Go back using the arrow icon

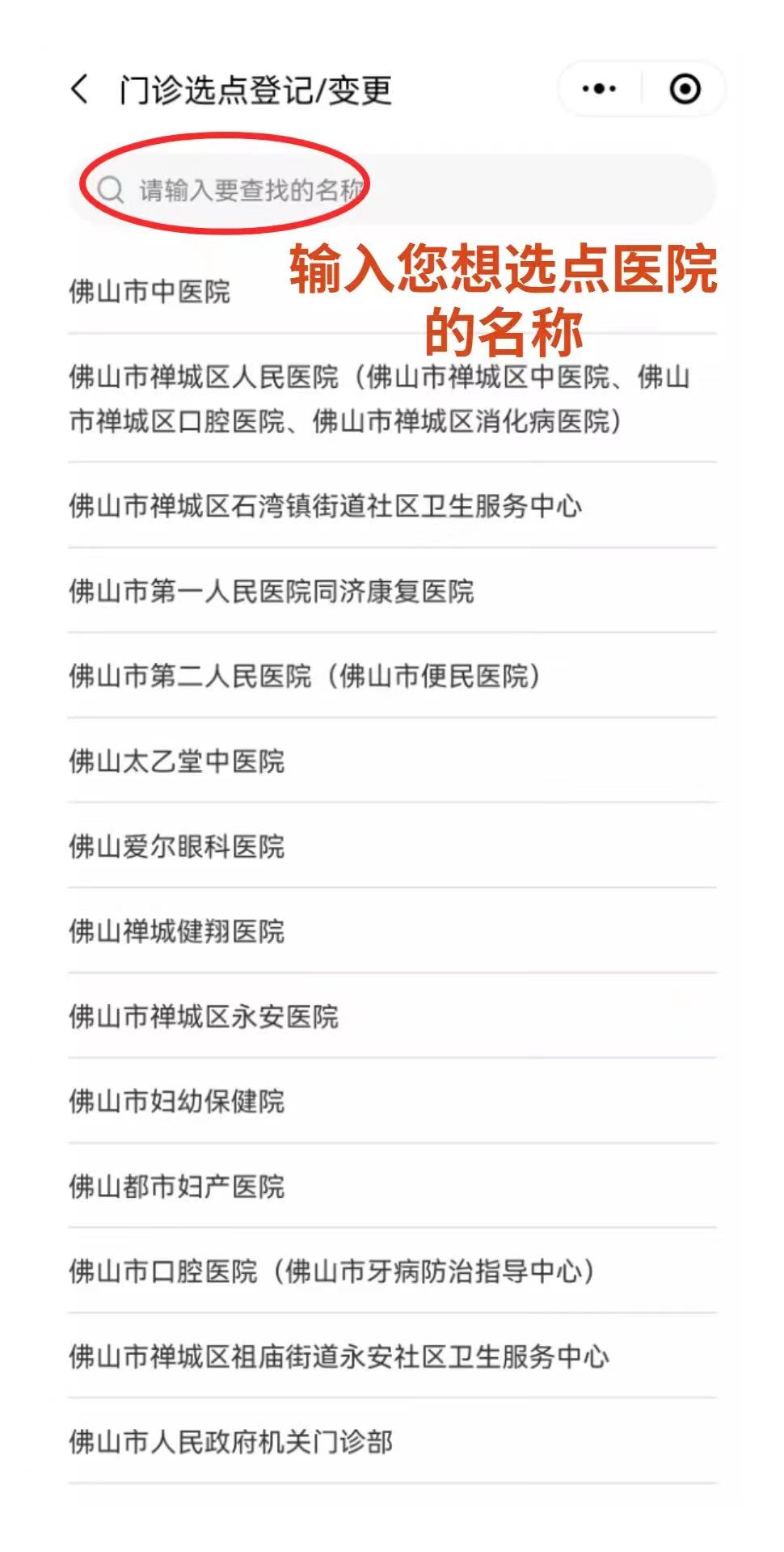(80, 89)
